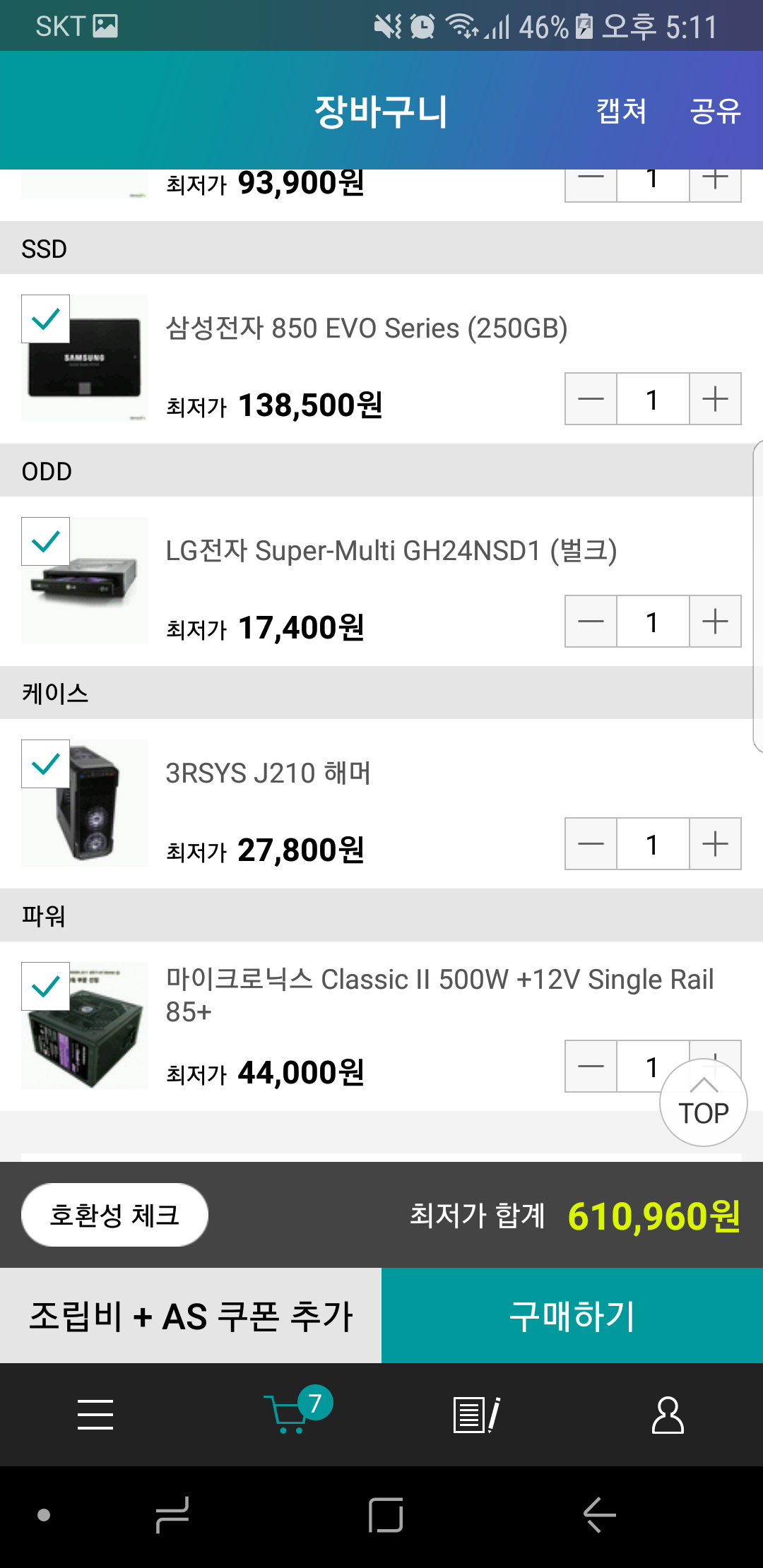763x1568 pixels.
Task: Uncheck the Samsung 850 EVO SSD checkbox
Action: 46,319
